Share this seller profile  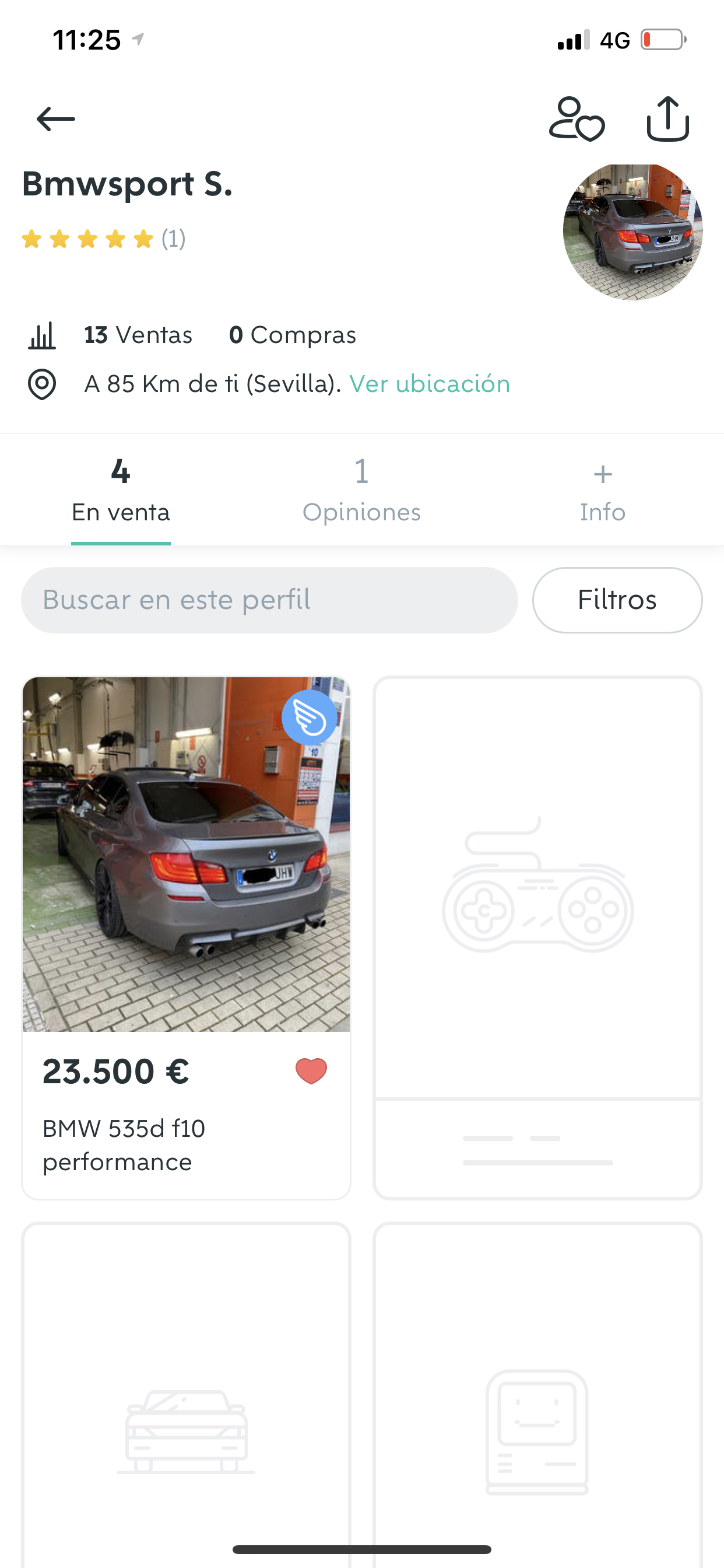(x=667, y=120)
